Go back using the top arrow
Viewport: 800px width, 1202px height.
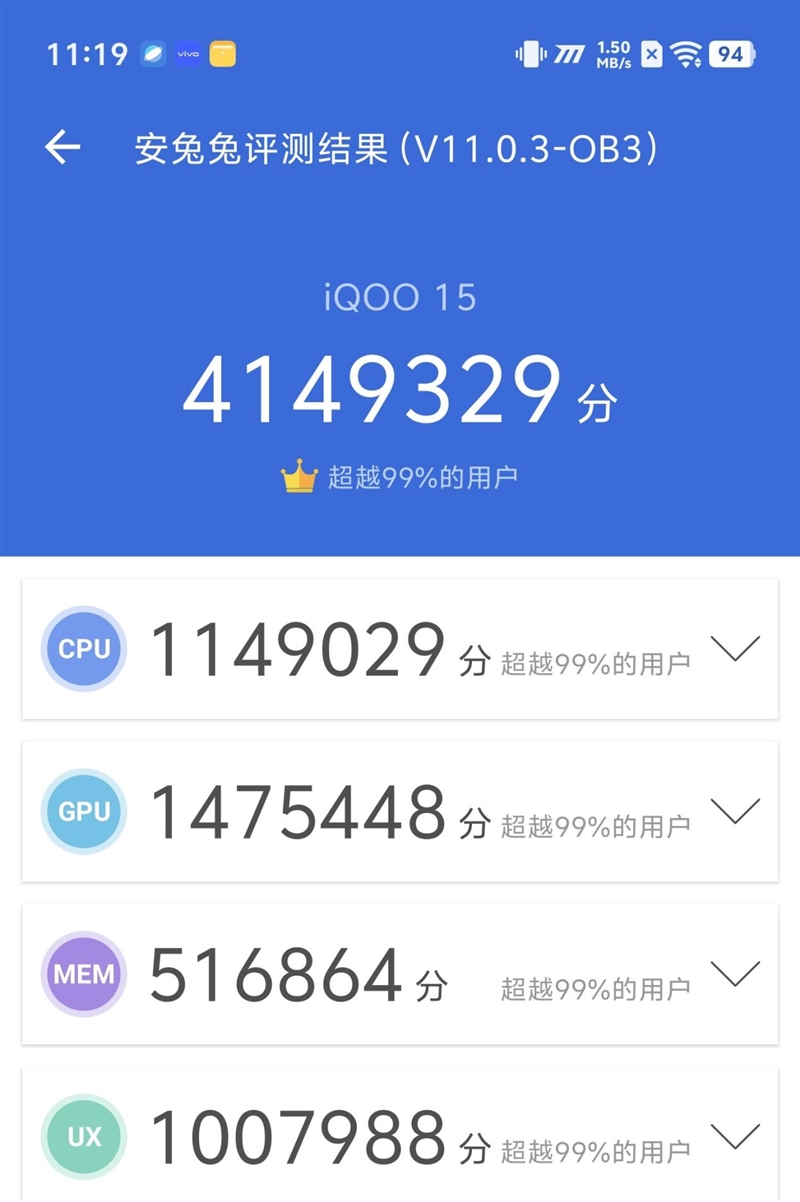[x=62, y=148]
